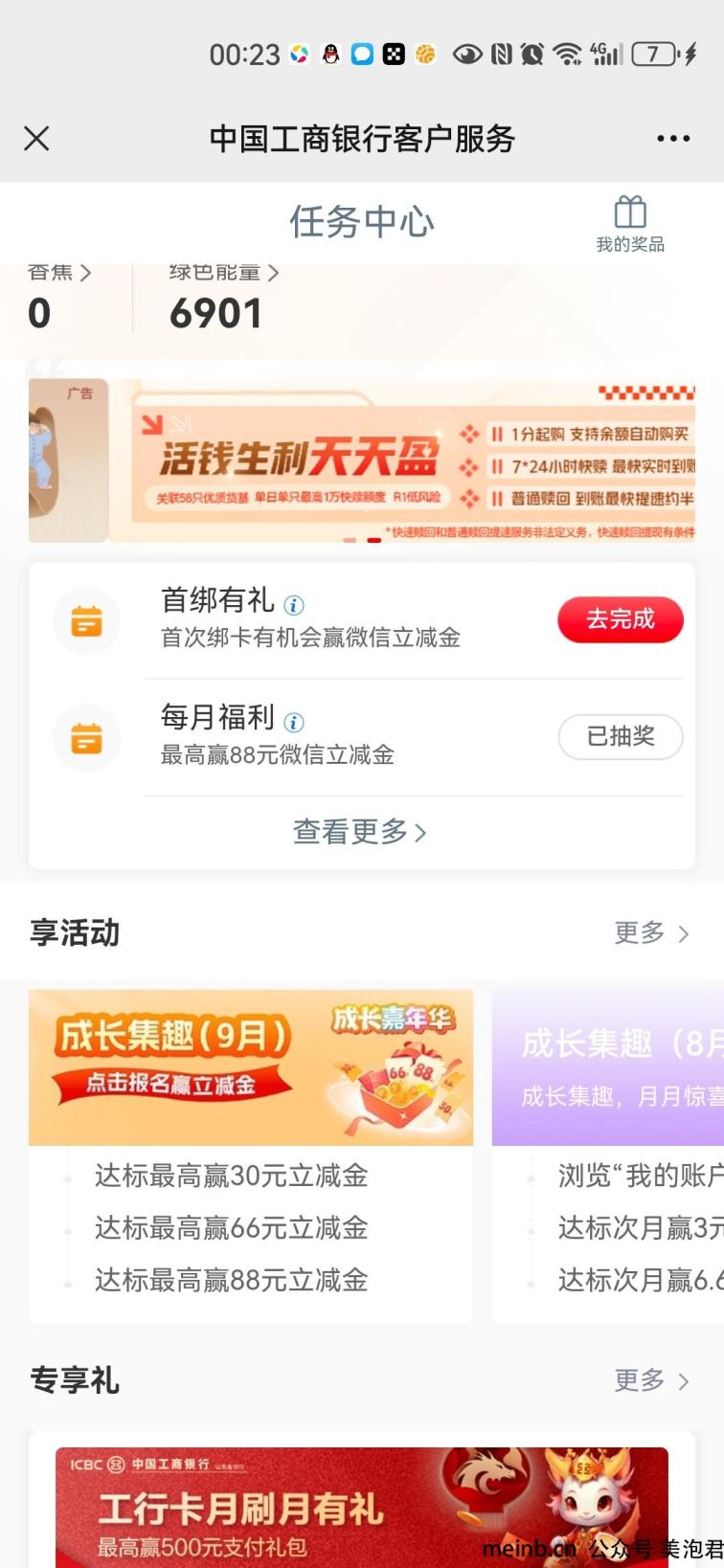The image size is (724, 1568).
Task: Tap the 已抽奖 button
Action: point(620,736)
